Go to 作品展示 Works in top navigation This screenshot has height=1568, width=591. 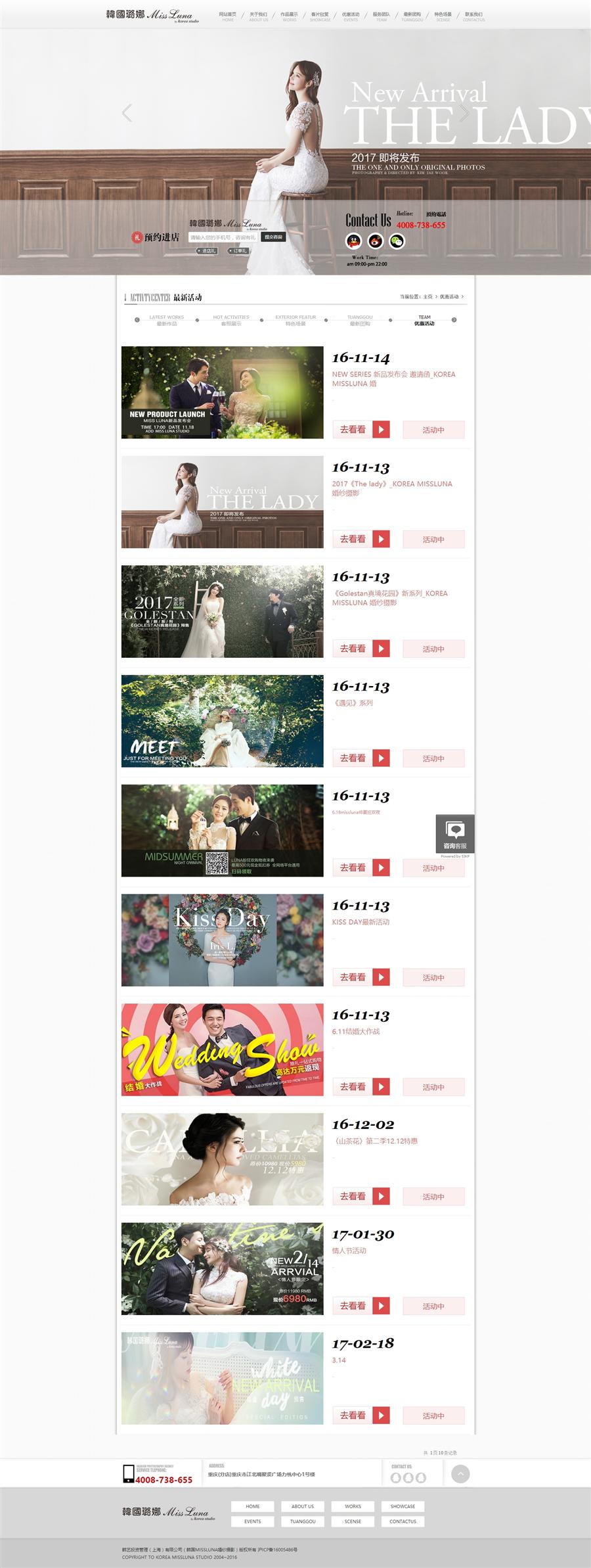(289, 16)
